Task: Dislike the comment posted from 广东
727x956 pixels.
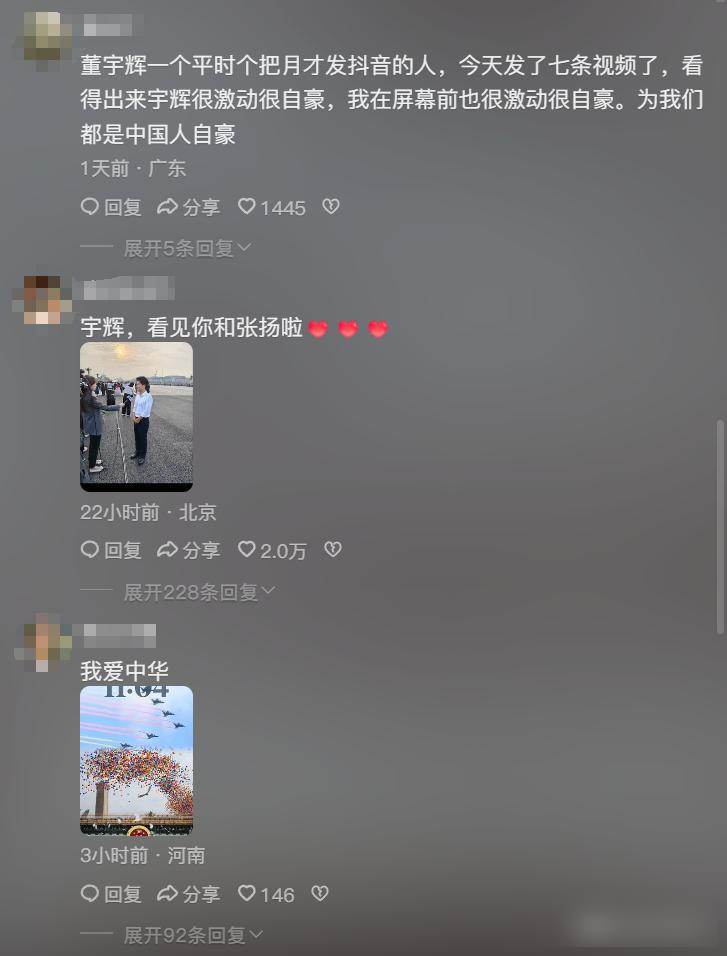Action: click(x=331, y=207)
